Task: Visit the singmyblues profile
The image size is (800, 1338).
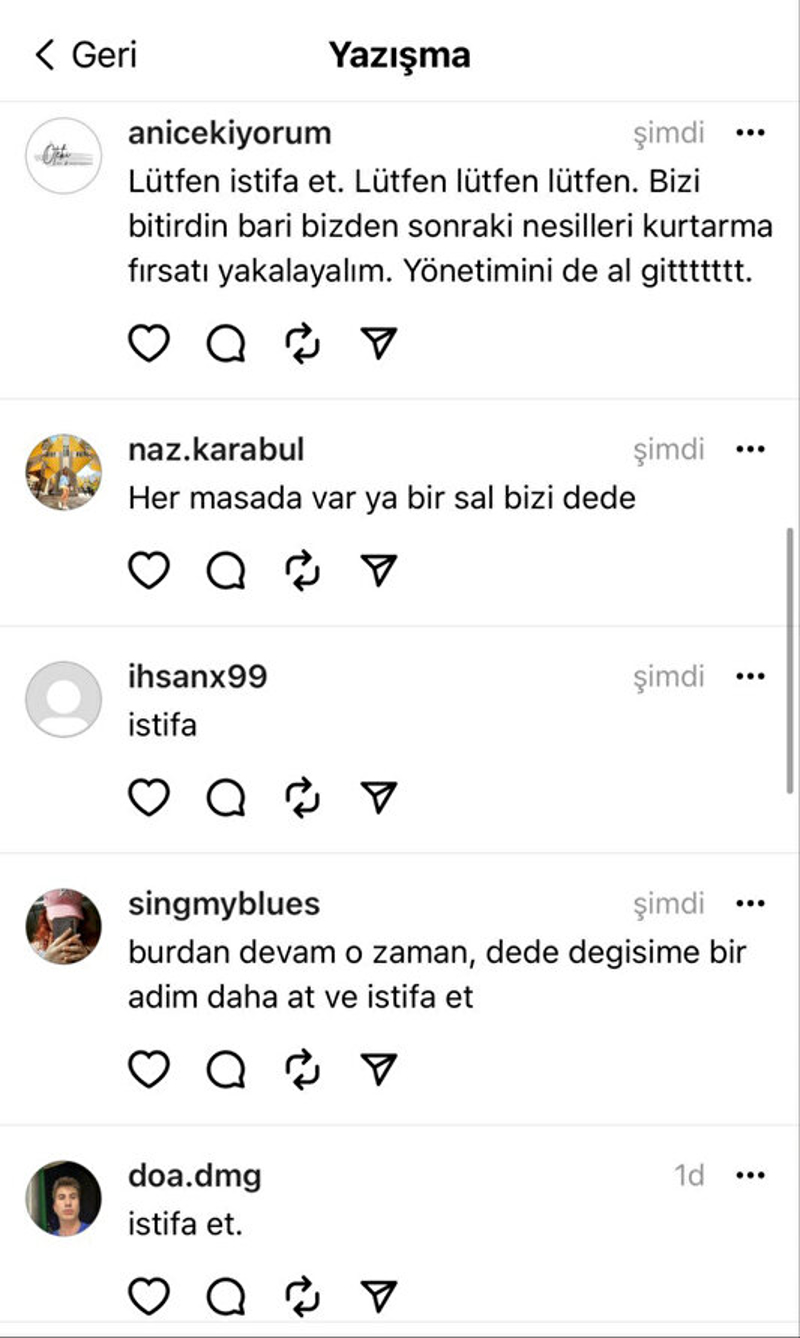Action: click(x=223, y=905)
